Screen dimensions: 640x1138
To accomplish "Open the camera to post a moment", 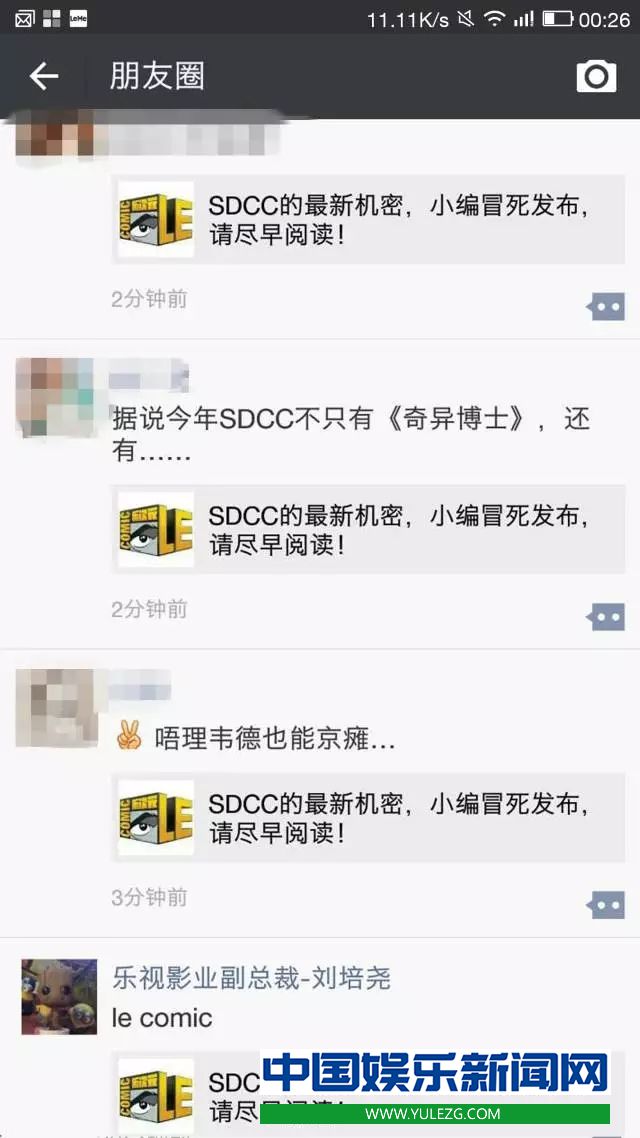I will click(596, 76).
